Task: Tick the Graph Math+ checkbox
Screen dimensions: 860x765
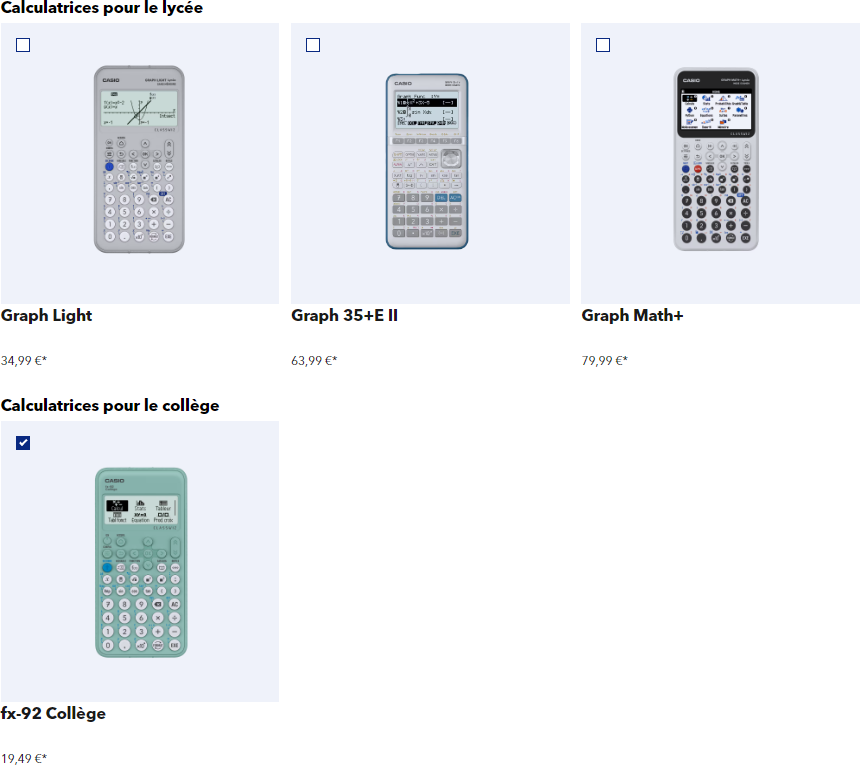Action: click(603, 45)
